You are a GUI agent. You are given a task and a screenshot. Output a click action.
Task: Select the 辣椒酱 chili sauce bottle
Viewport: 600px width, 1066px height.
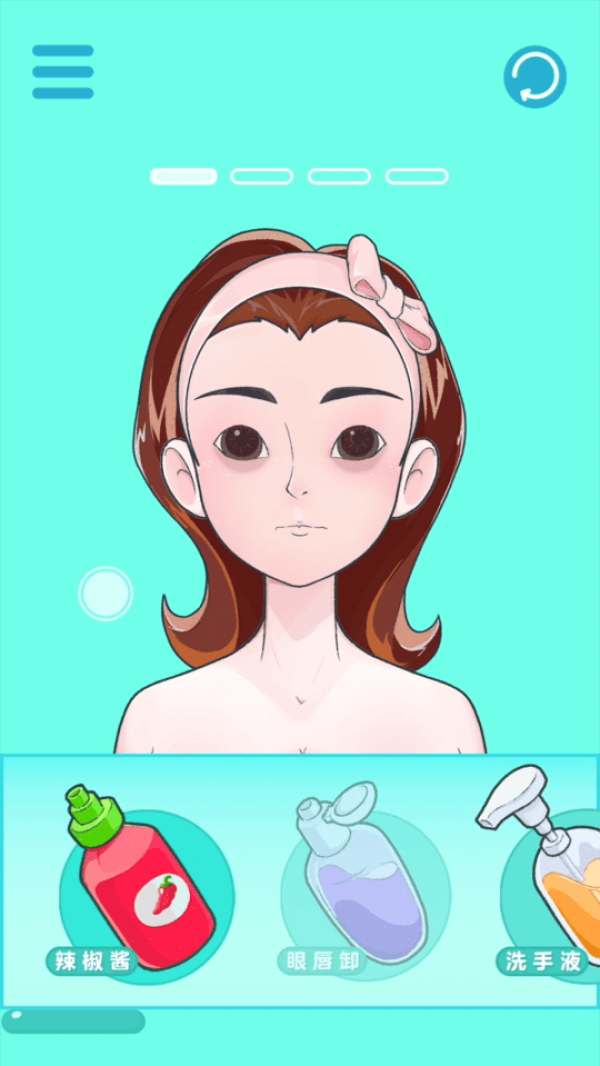142,880
